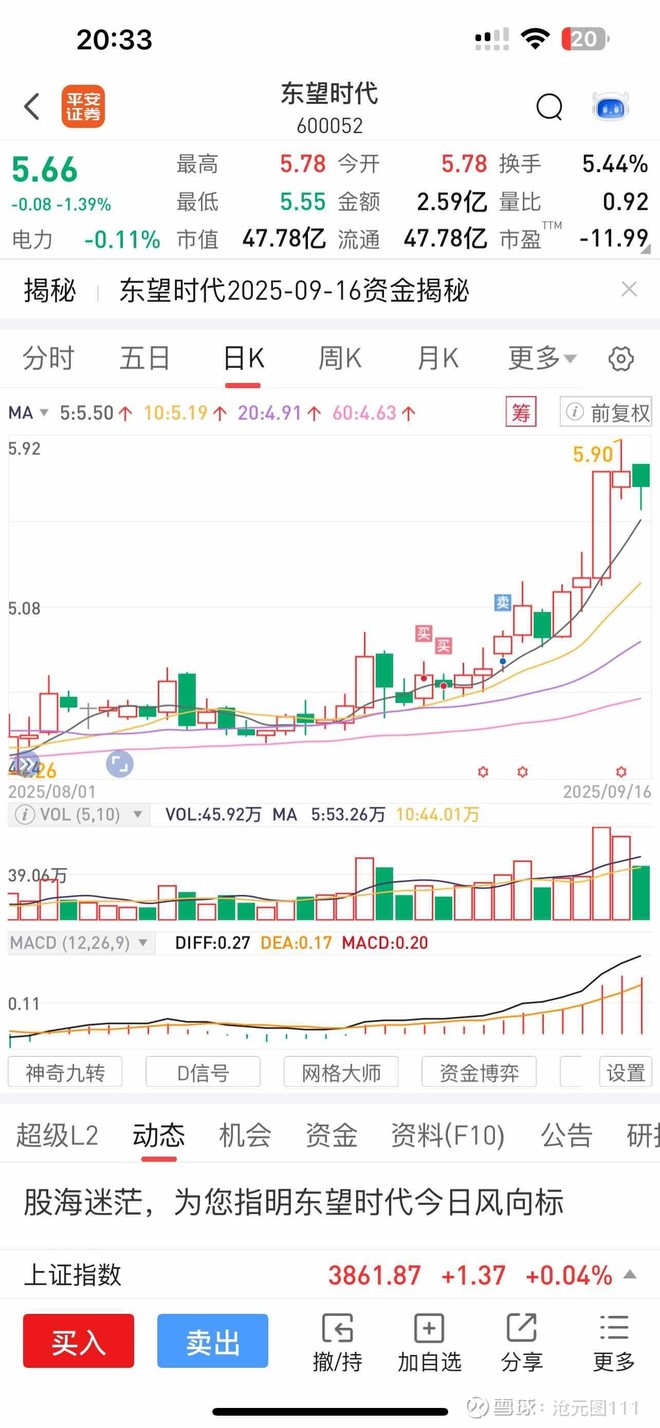Select the 周K chart tab
The image size is (660, 1428).
tap(340, 358)
